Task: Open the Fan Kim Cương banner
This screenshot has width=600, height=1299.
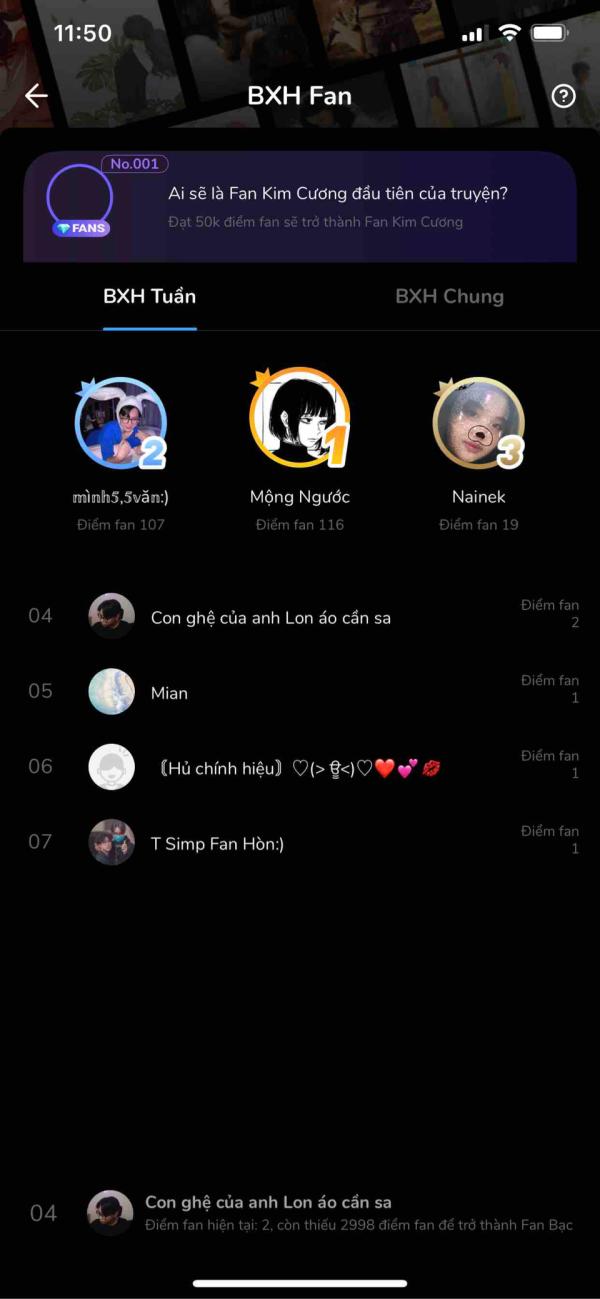Action: click(300, 207)
